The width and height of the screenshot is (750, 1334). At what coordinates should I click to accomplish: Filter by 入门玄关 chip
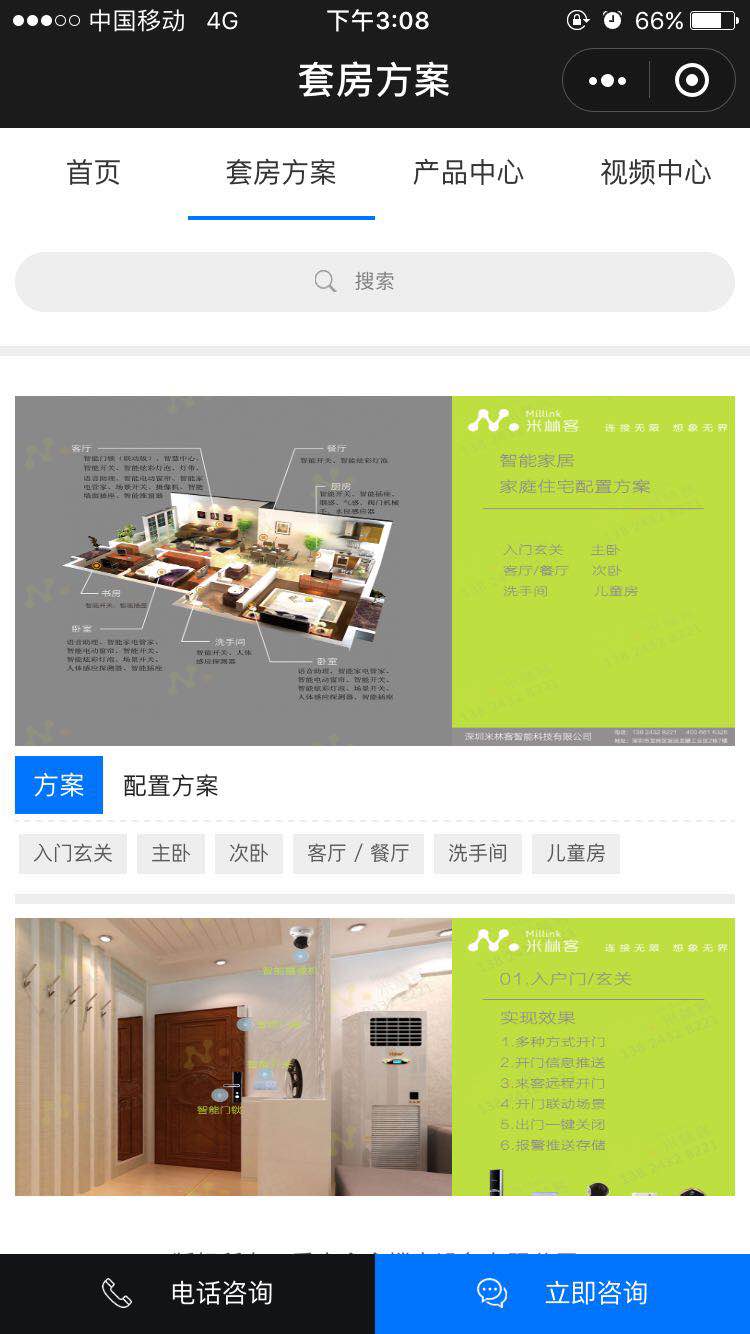click(x=73, y=854)
